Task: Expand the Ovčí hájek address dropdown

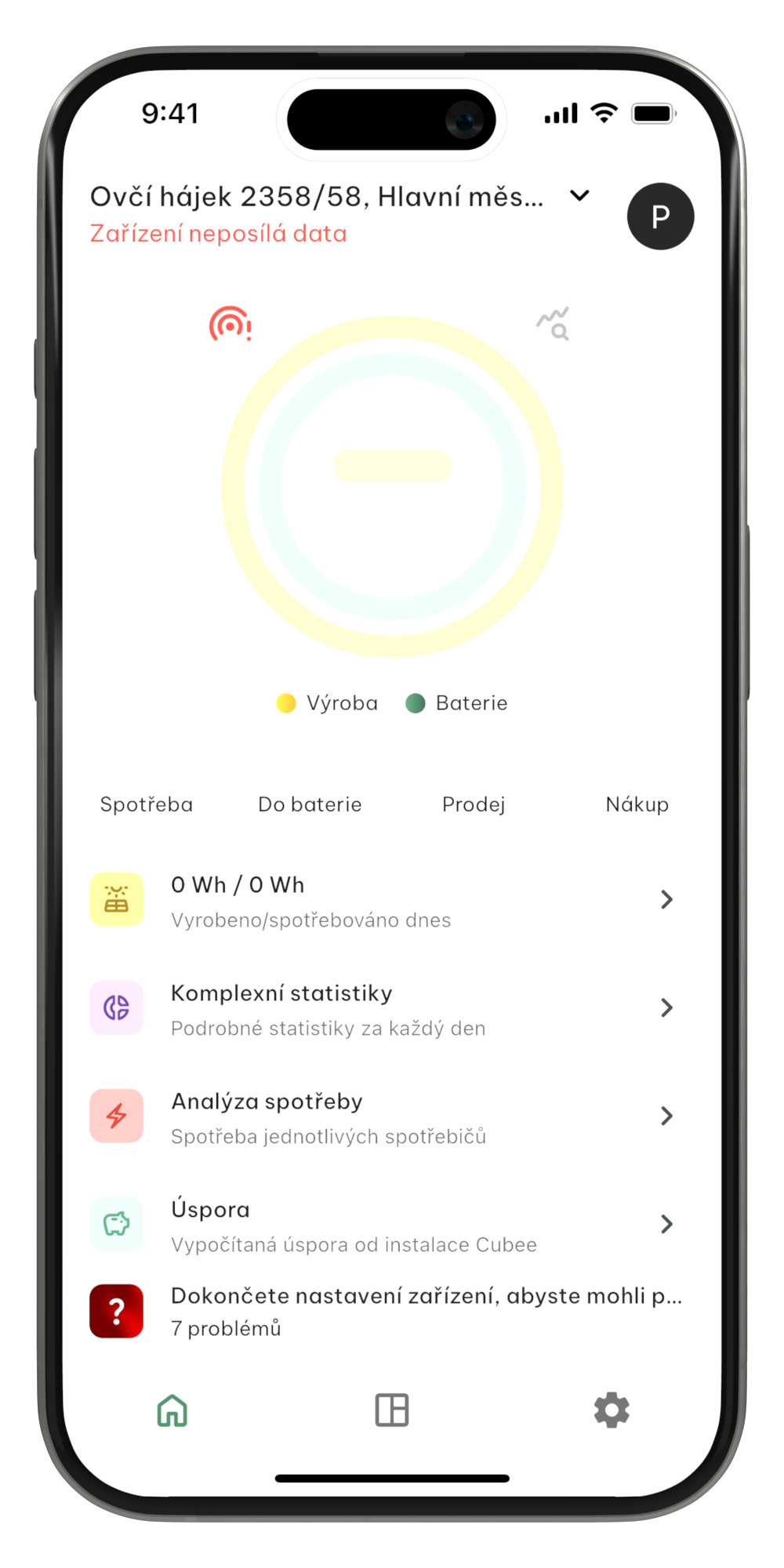Action: pyautogui.click(x=579, y=196)
